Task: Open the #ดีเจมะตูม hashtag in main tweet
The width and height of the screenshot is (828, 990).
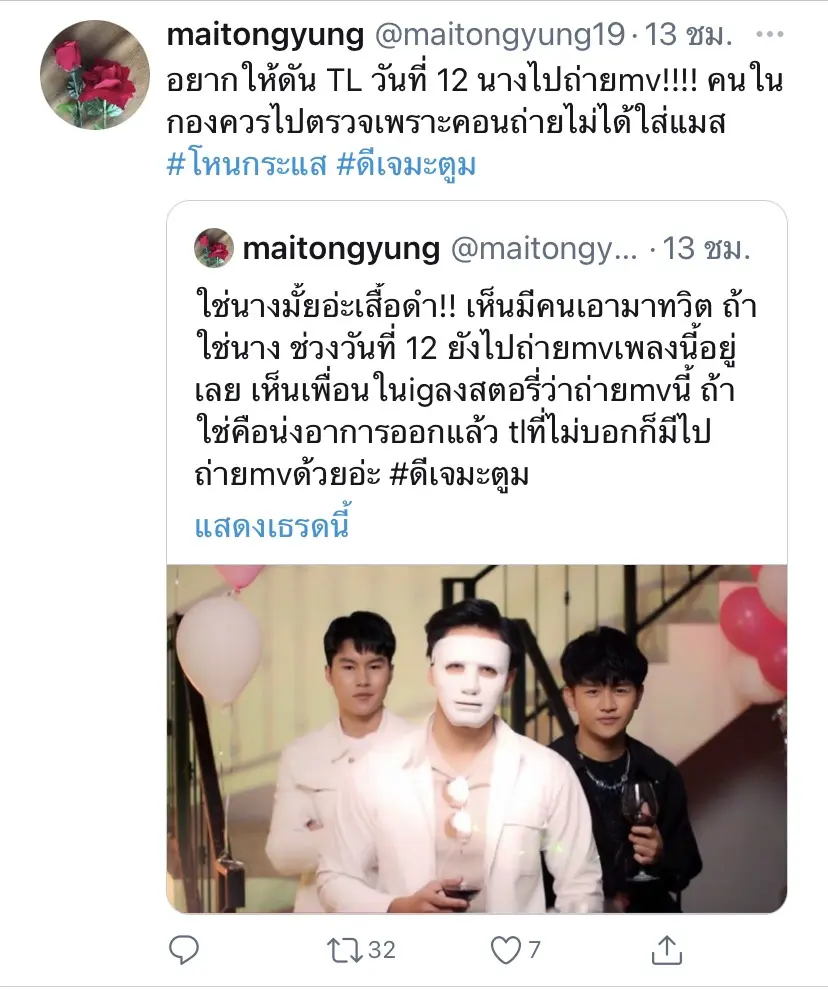Action: point(406,165)
